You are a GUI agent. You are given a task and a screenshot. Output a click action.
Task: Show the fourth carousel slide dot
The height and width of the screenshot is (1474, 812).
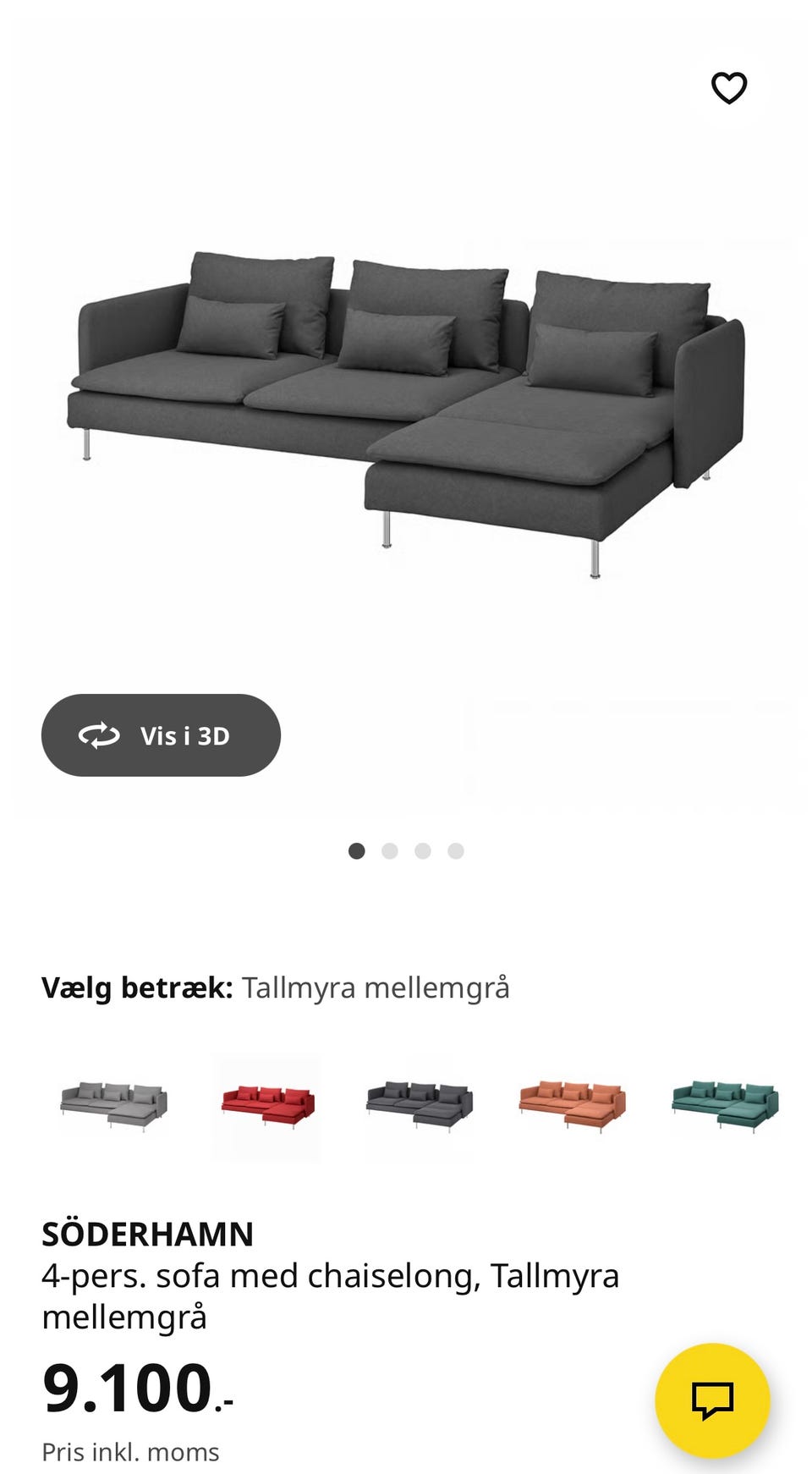coord(457,852)
